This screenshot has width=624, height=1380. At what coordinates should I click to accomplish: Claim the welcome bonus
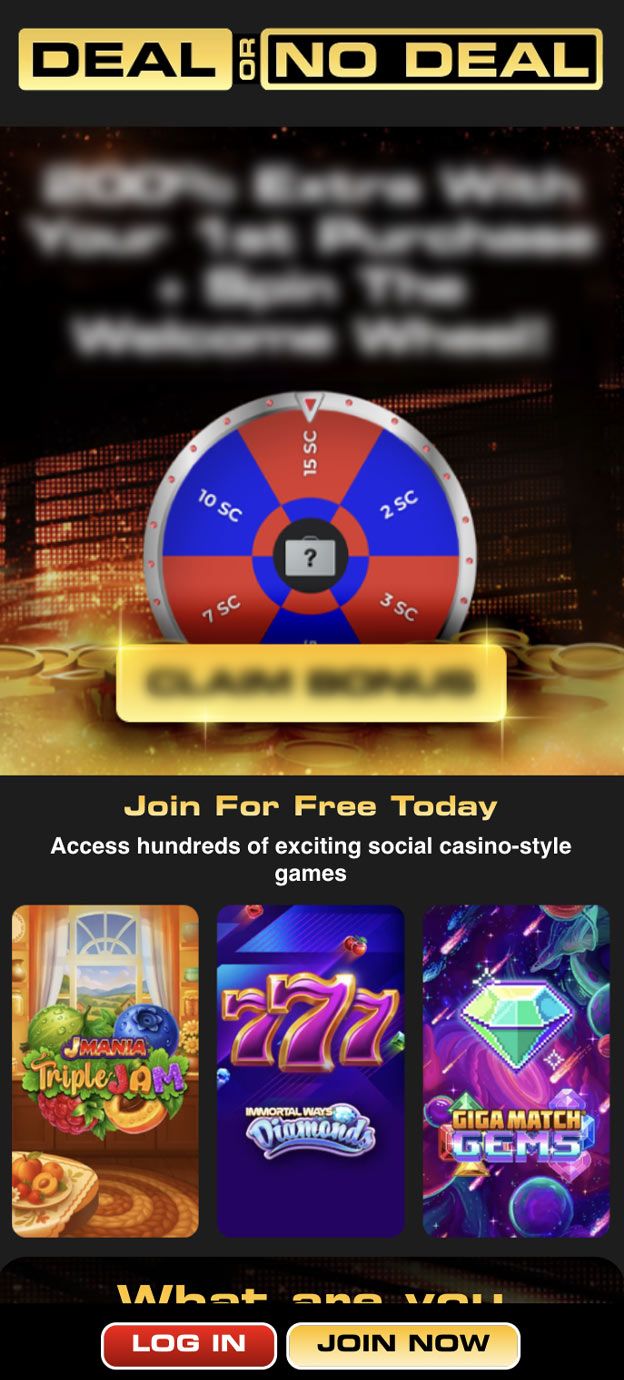311,683
